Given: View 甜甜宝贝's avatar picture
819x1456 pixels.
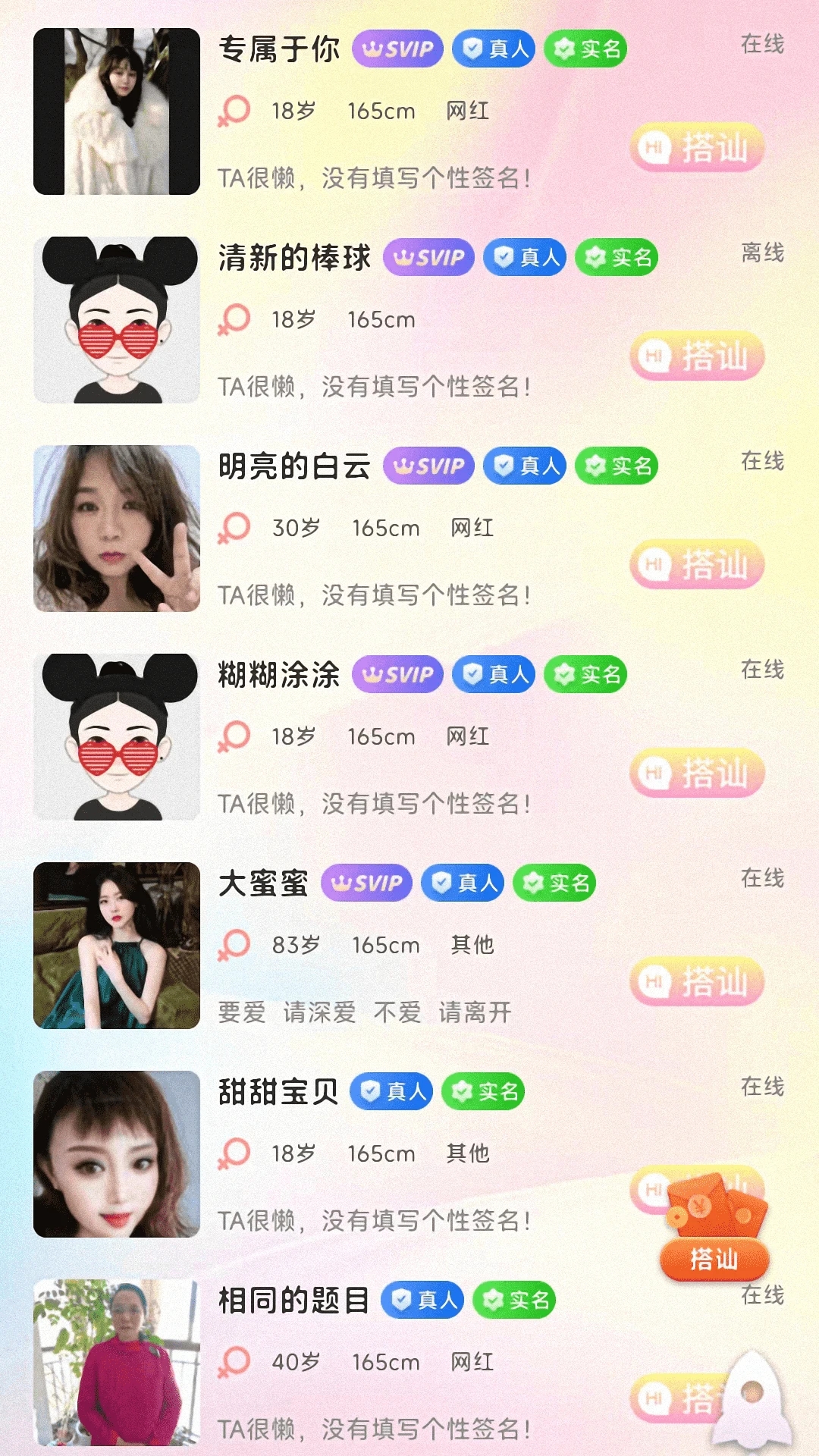Looking at the screenshot, I should pyautogui.click(x=116, y=1153).
